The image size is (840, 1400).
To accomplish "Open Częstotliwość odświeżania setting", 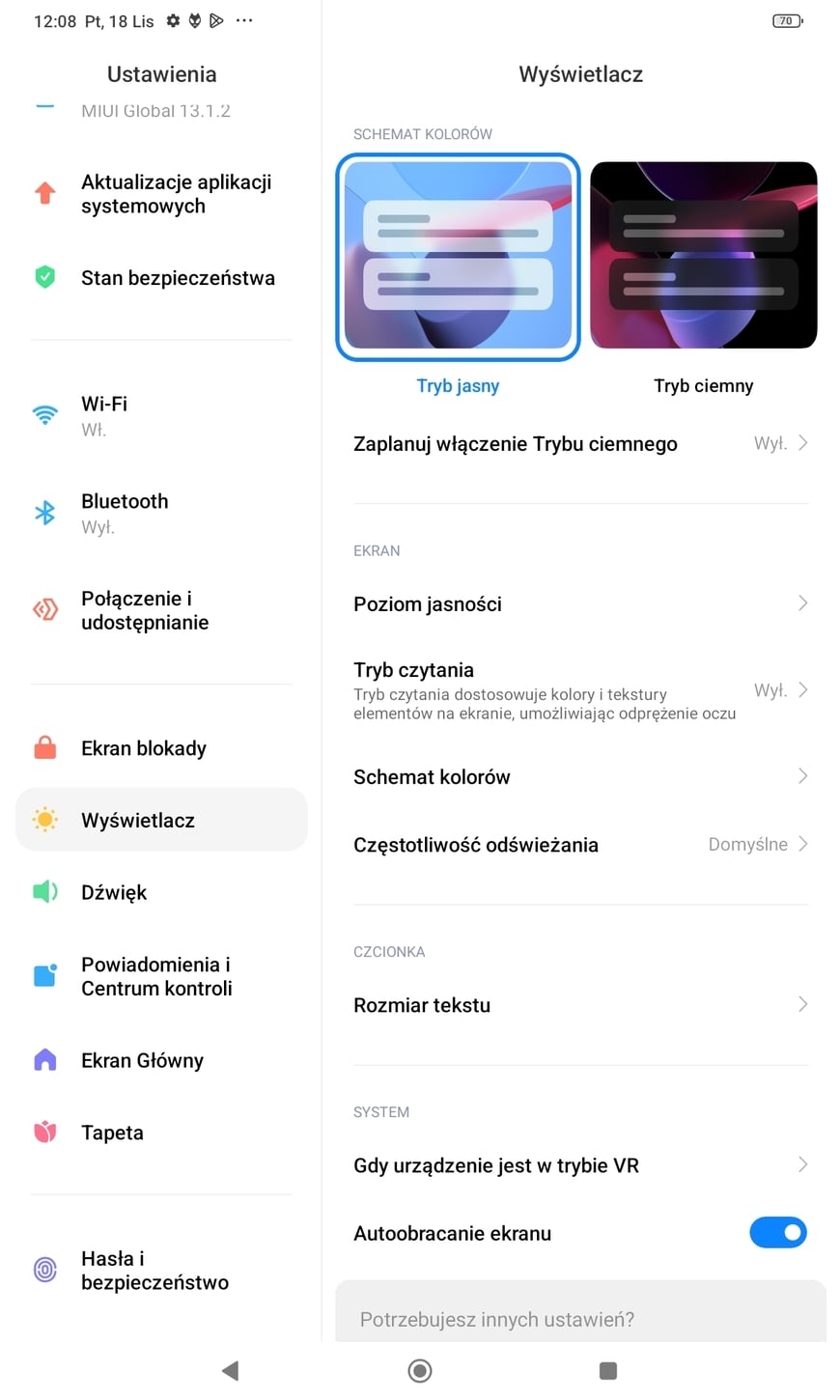I will coord(579,845).
